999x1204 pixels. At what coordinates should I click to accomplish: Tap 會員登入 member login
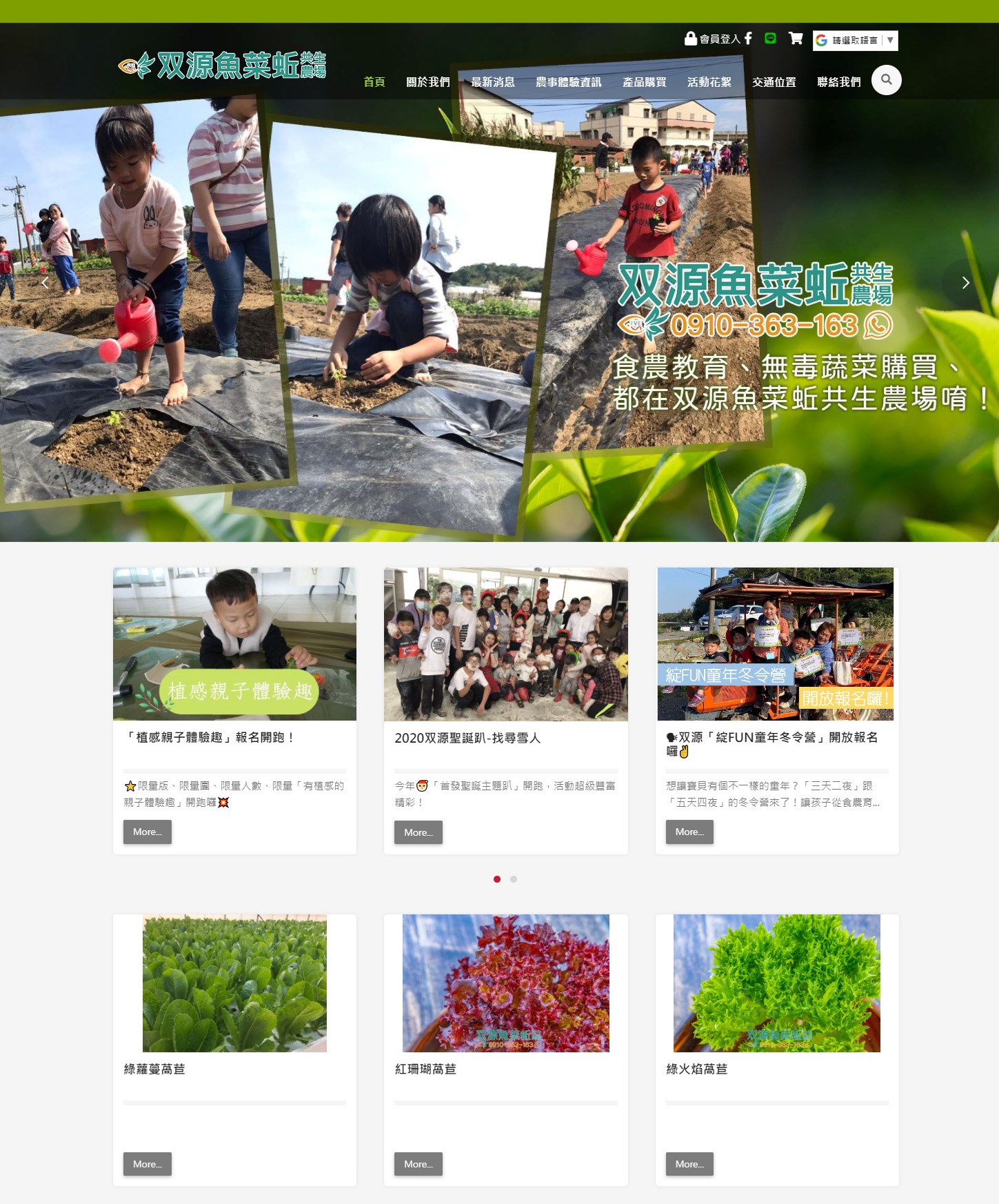pyautogui.click(x=713, y=39)
